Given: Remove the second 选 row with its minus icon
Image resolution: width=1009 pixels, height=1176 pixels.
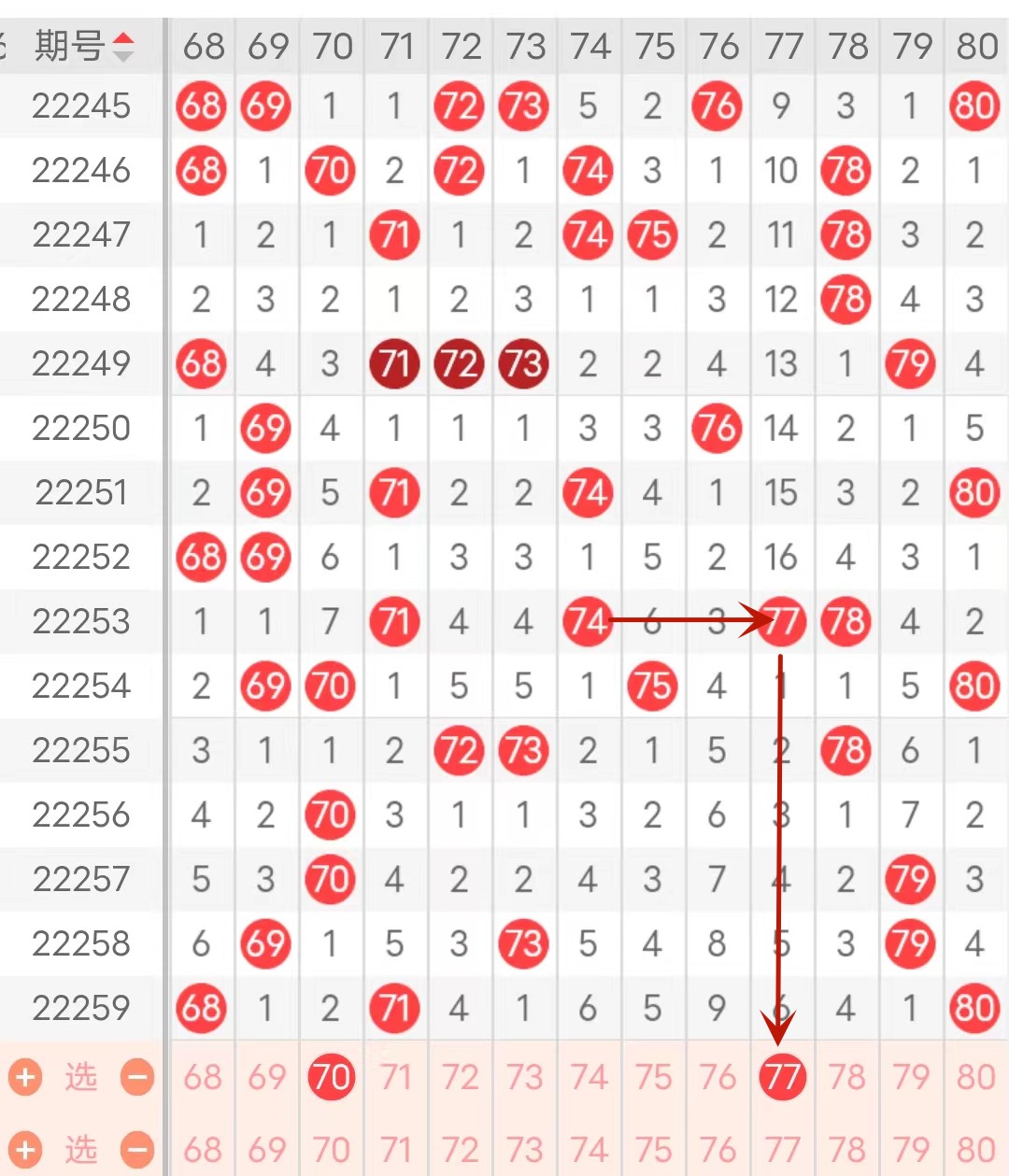Looking at the screenshot, I should coord(136,1149).
